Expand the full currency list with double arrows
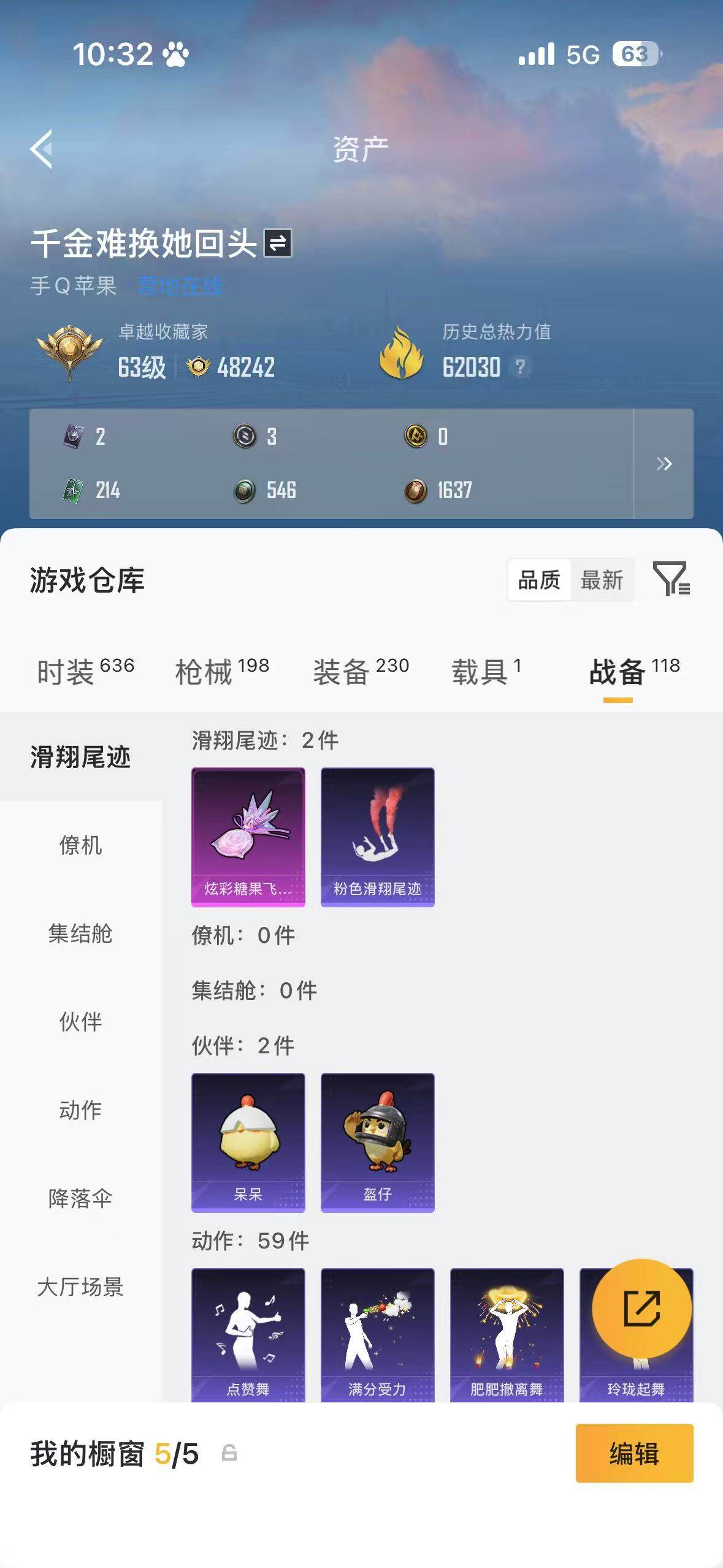This screenshot has width=723, height=1568. pos(664,464)
